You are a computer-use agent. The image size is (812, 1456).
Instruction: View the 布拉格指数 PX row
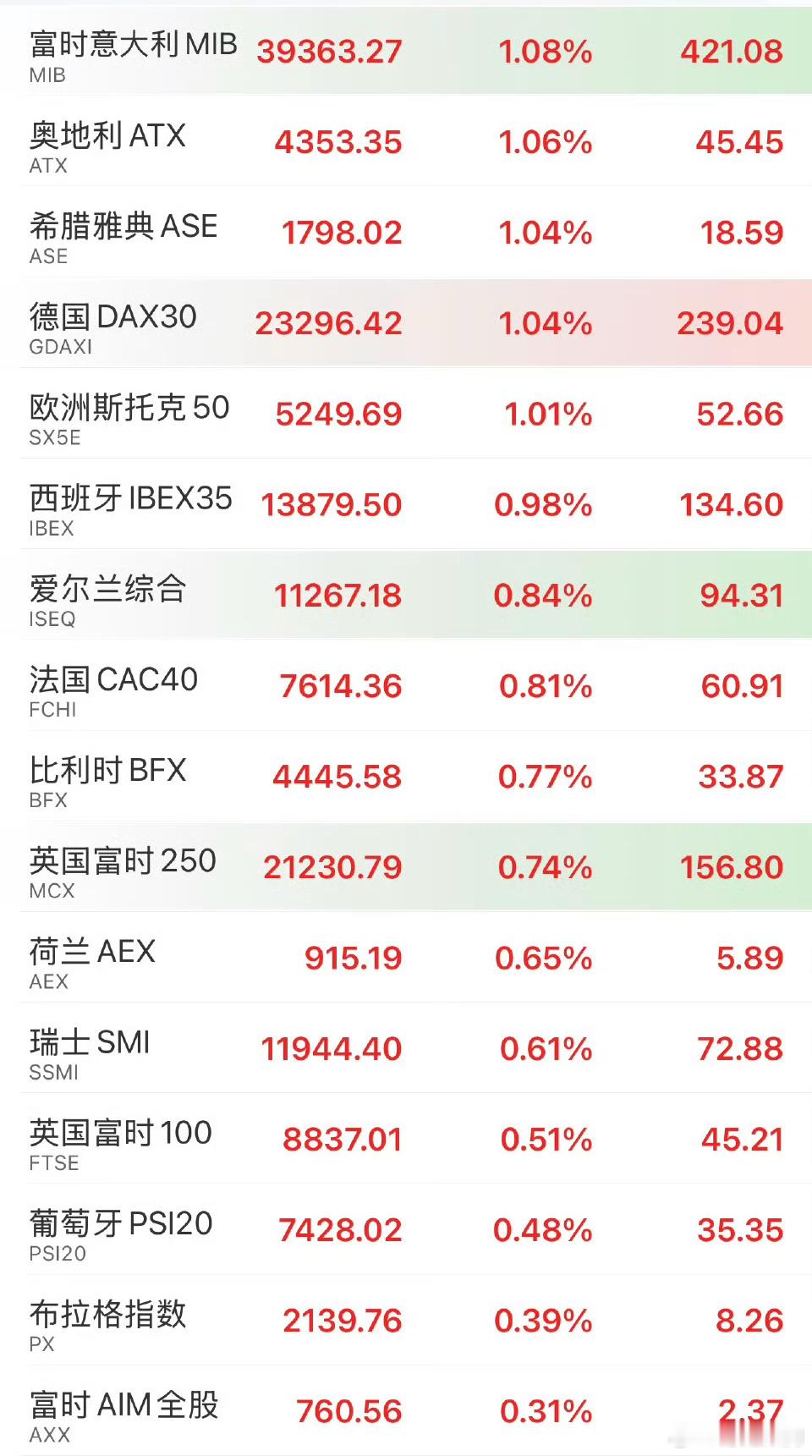(x=406, y=1318)
